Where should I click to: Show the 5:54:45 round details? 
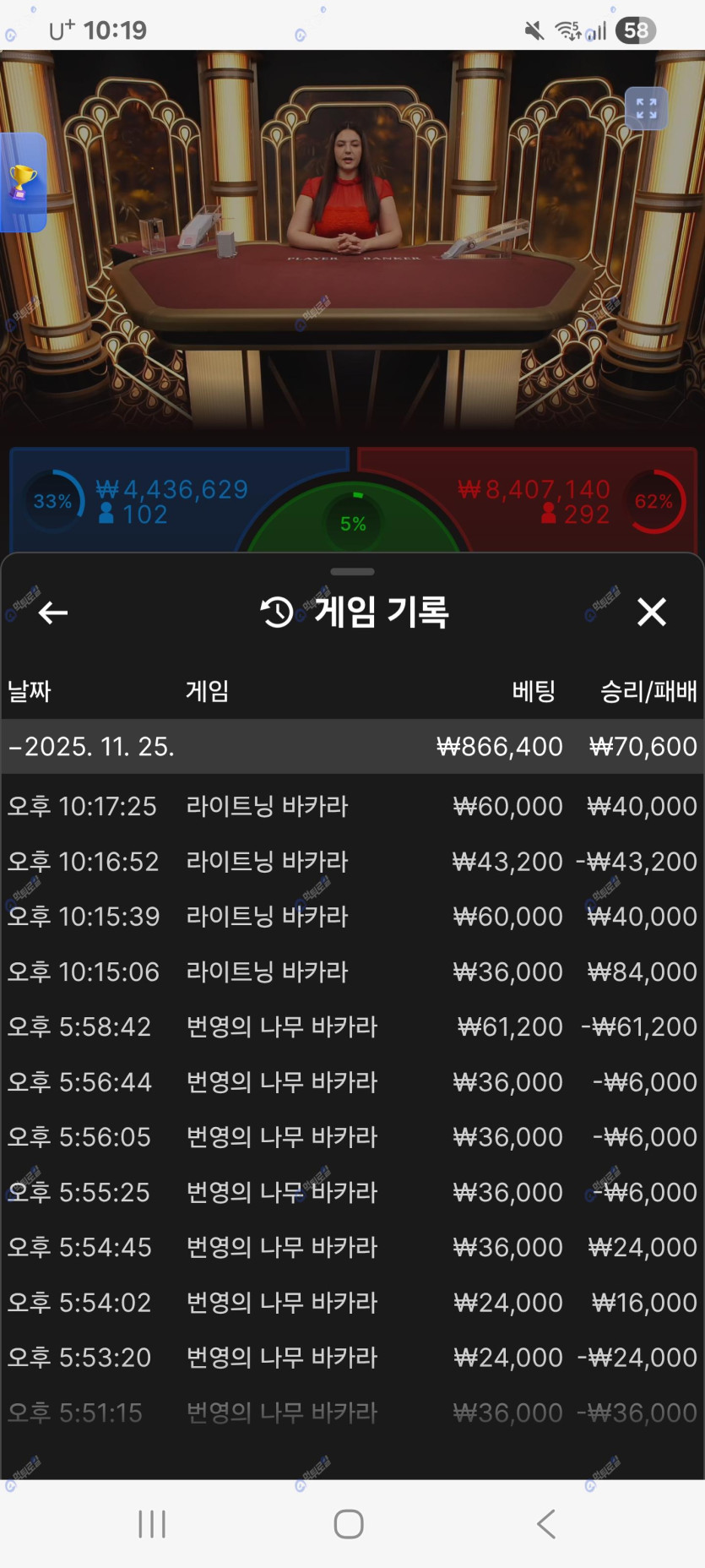[352, 1247]
